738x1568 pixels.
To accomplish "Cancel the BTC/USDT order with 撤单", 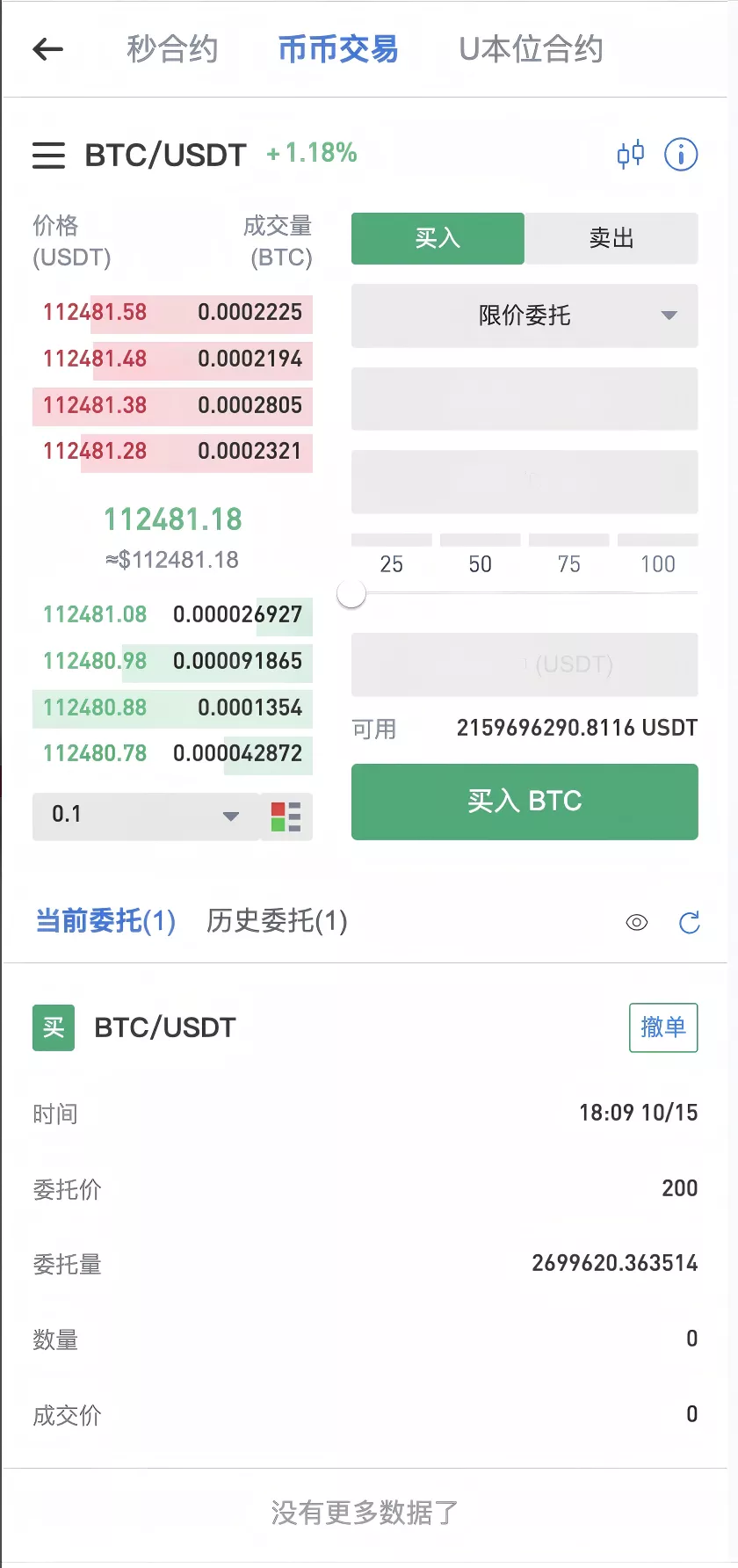I will coord(663,1027).
